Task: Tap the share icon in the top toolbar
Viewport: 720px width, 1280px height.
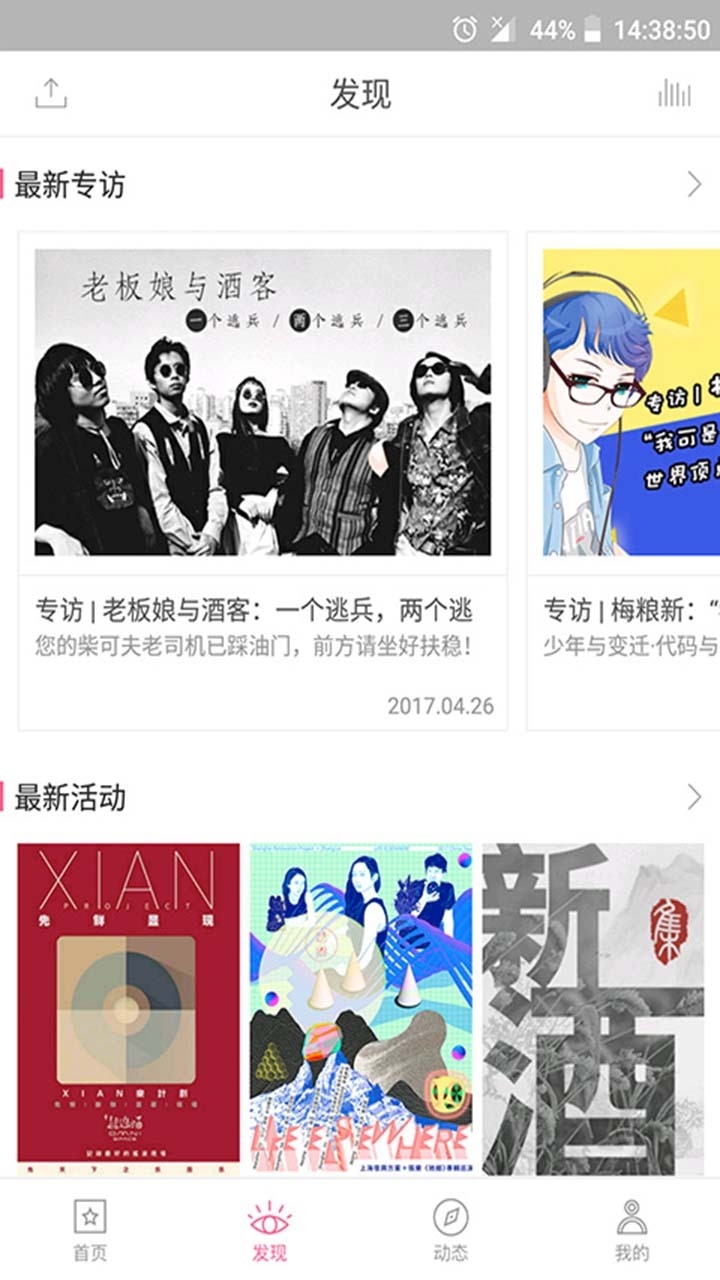Action: coord(52,93)
